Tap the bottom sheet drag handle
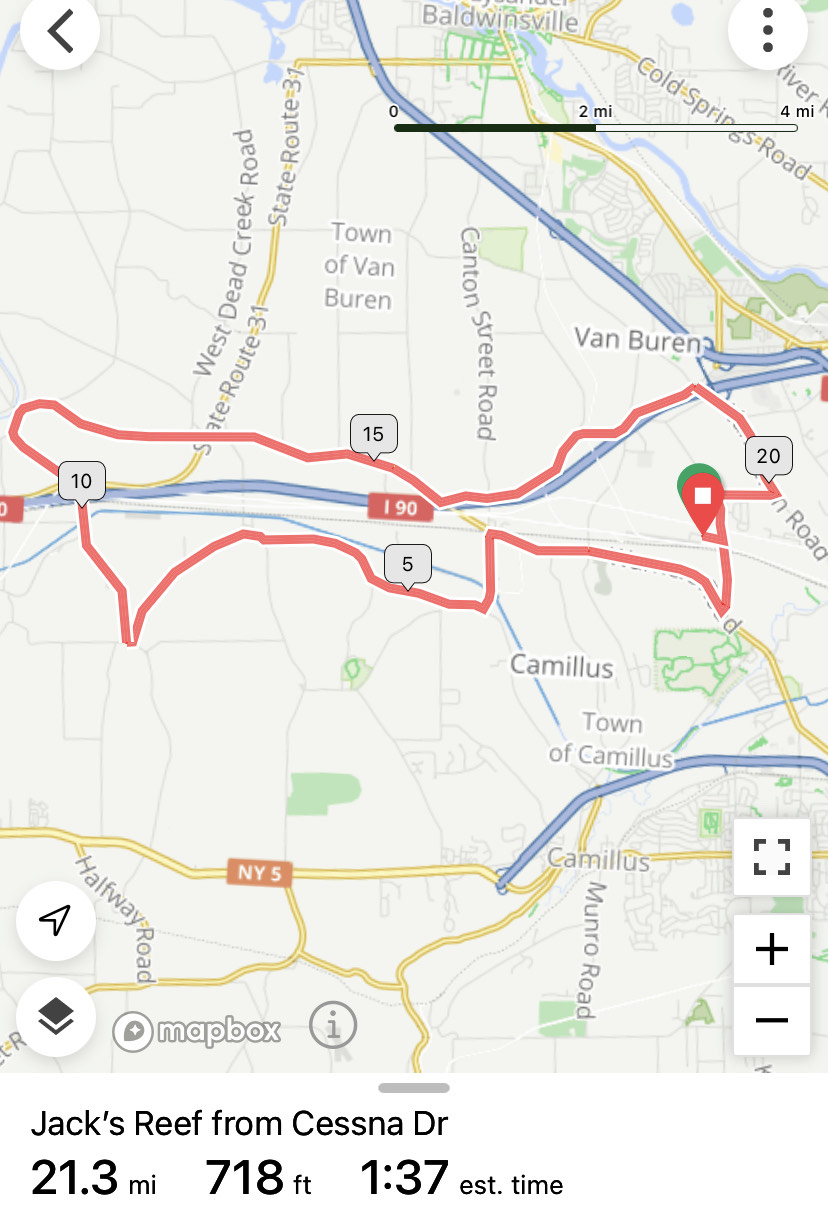This screenshot has height=1207, width=828. [414, 1088]
